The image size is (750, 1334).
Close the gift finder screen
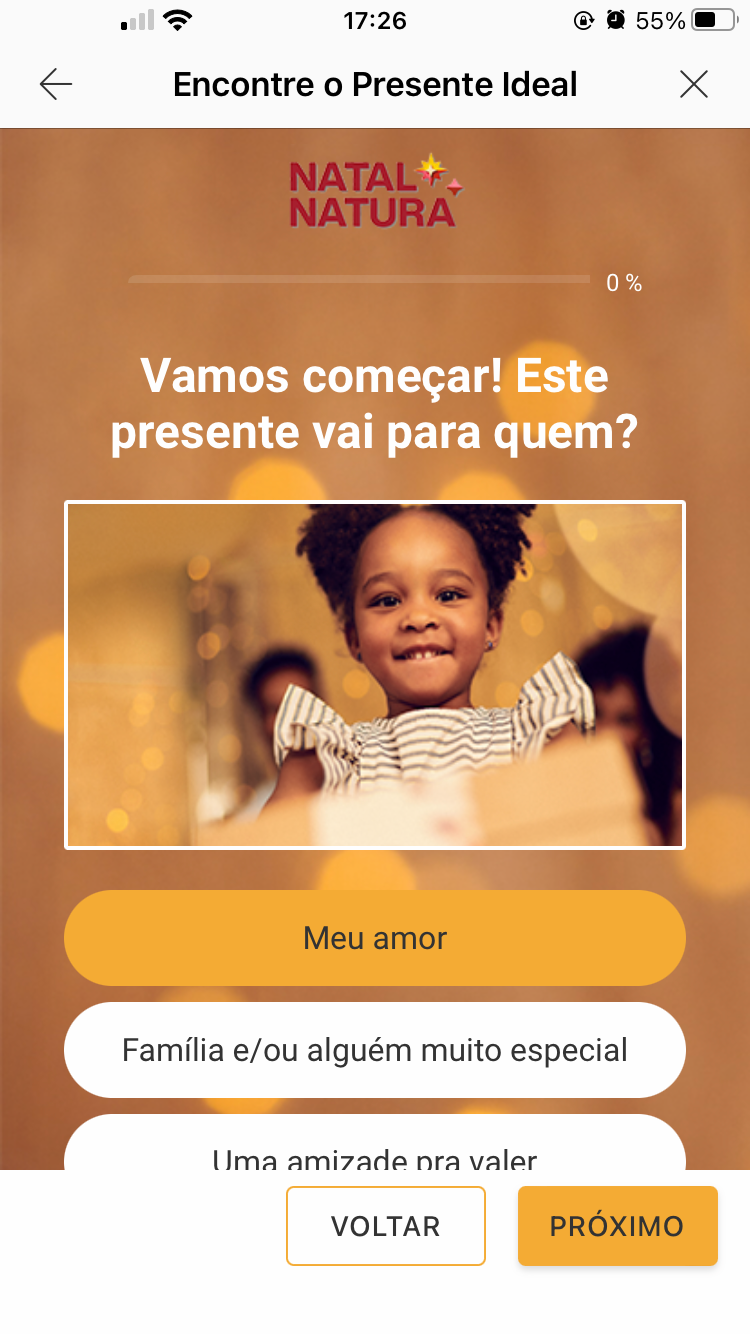(693, 85)
